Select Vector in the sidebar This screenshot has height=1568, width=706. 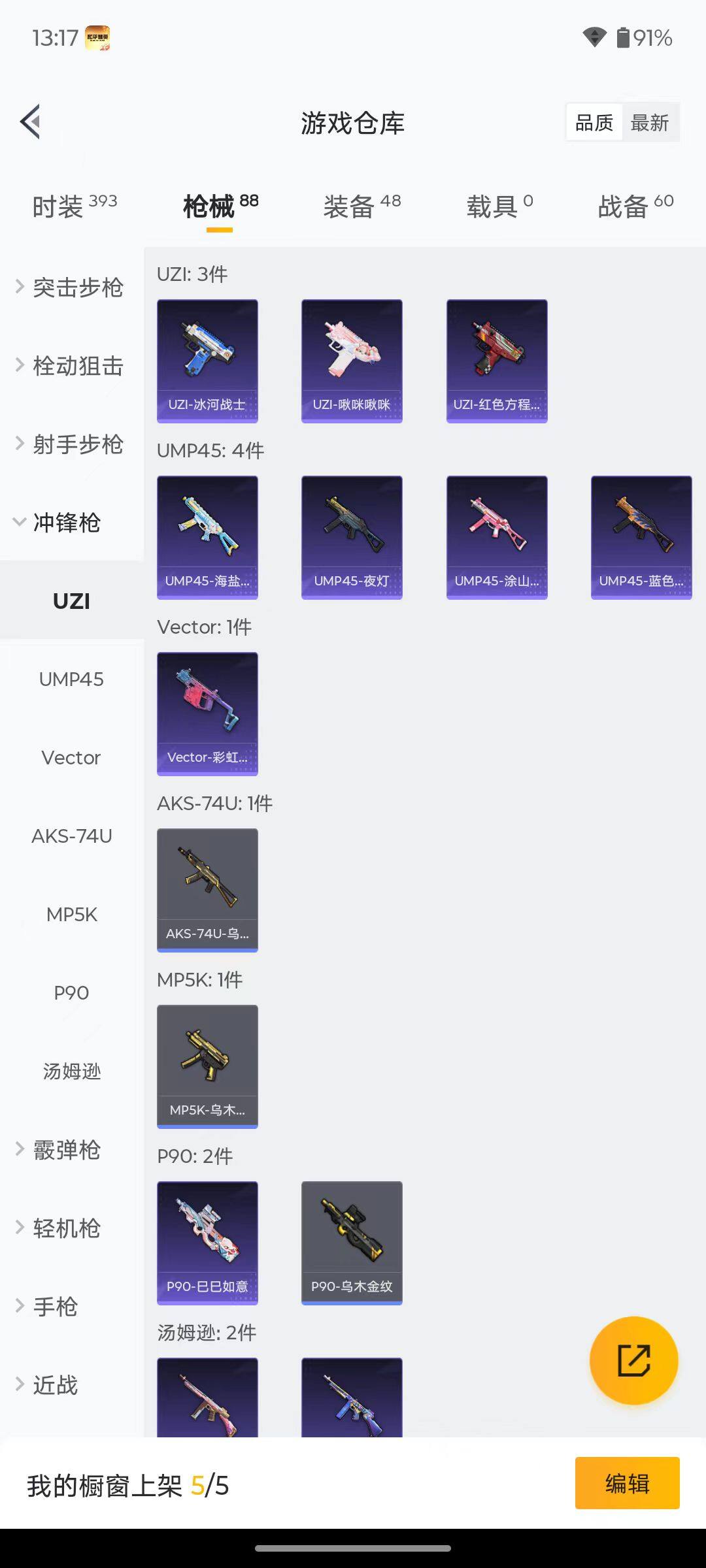pos(71,758)
